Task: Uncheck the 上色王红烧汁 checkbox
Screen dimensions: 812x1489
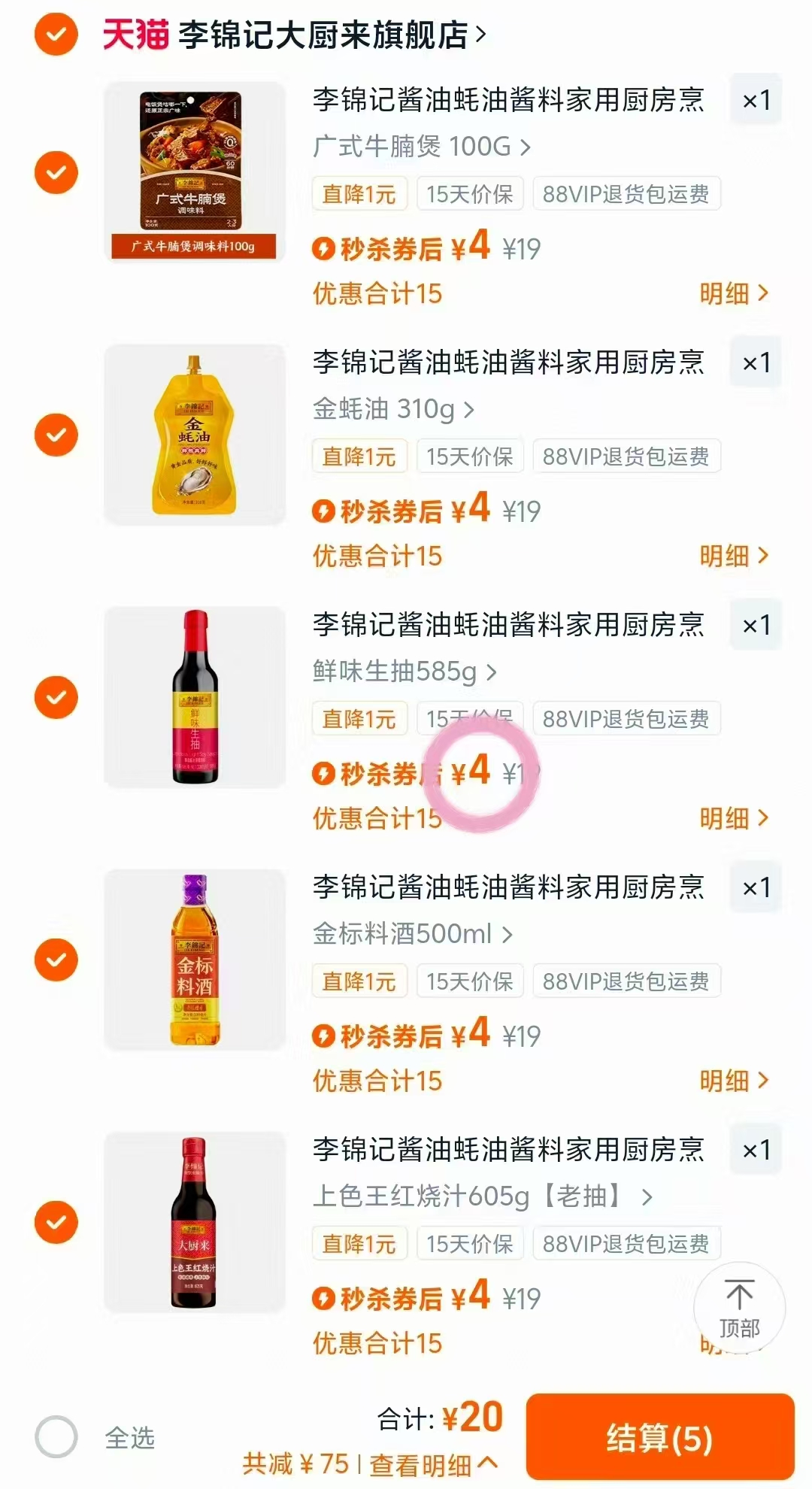Action: click(x=56, y=1221)
